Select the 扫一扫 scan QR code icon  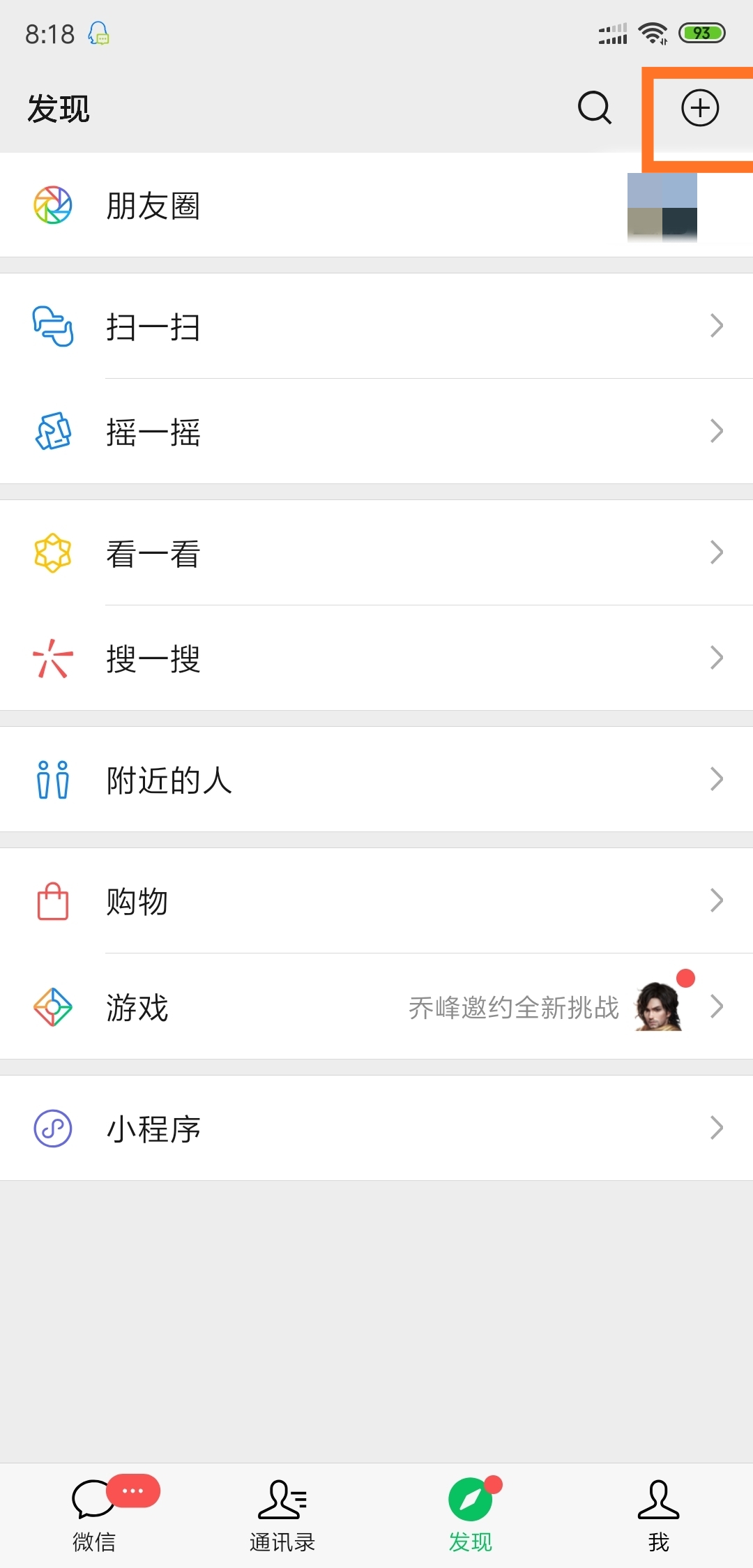click(x=52, y=326)
